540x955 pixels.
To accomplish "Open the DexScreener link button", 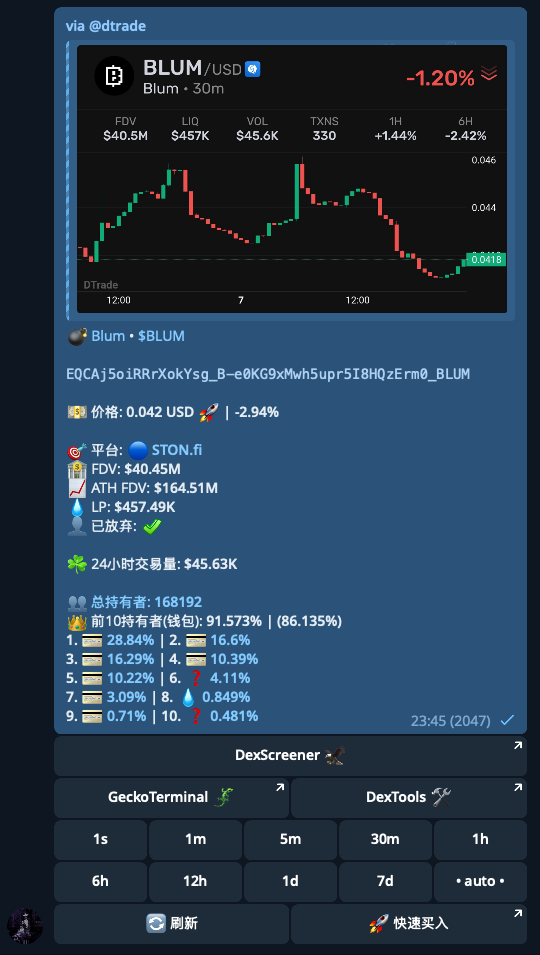I will pos(290,756).
